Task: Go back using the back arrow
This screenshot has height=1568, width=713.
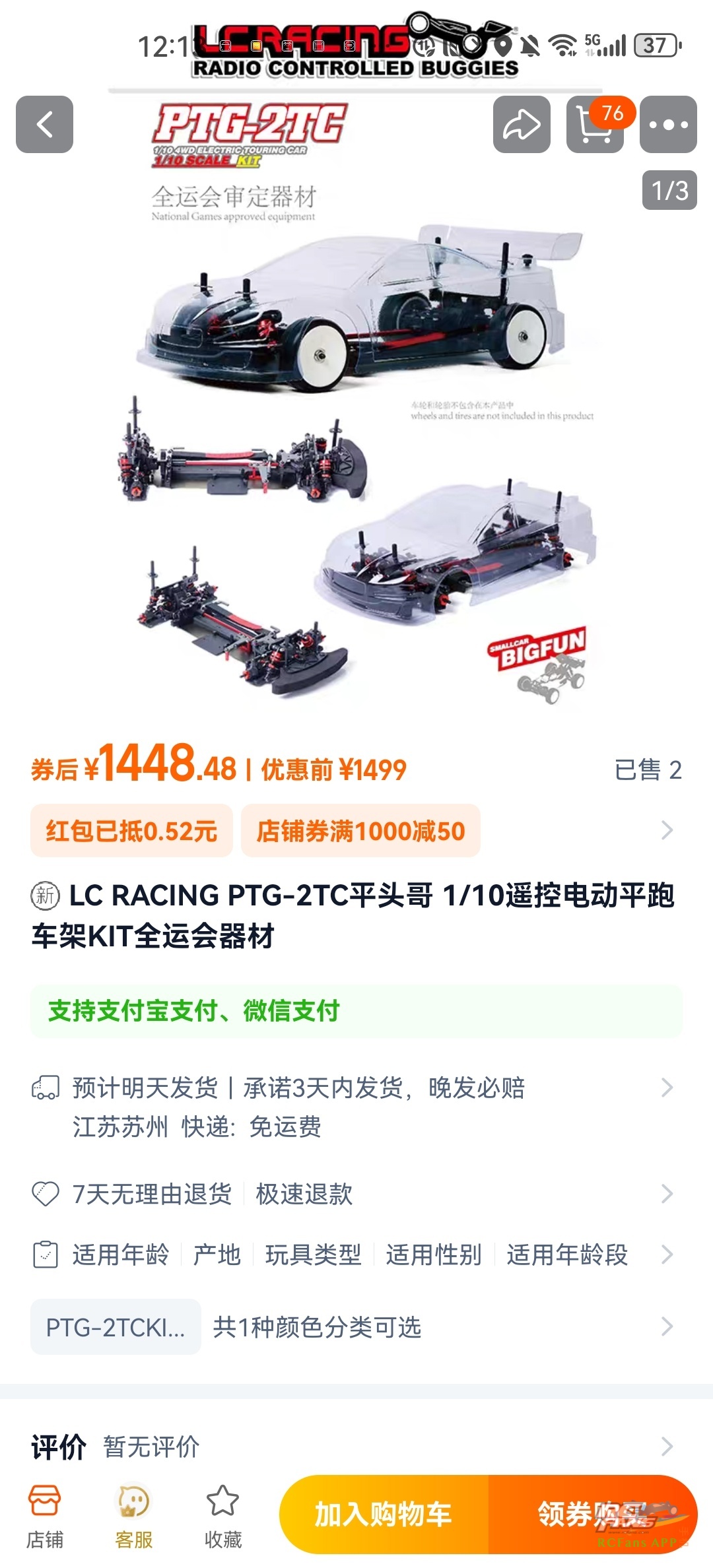Action: [x=44, y=124]
